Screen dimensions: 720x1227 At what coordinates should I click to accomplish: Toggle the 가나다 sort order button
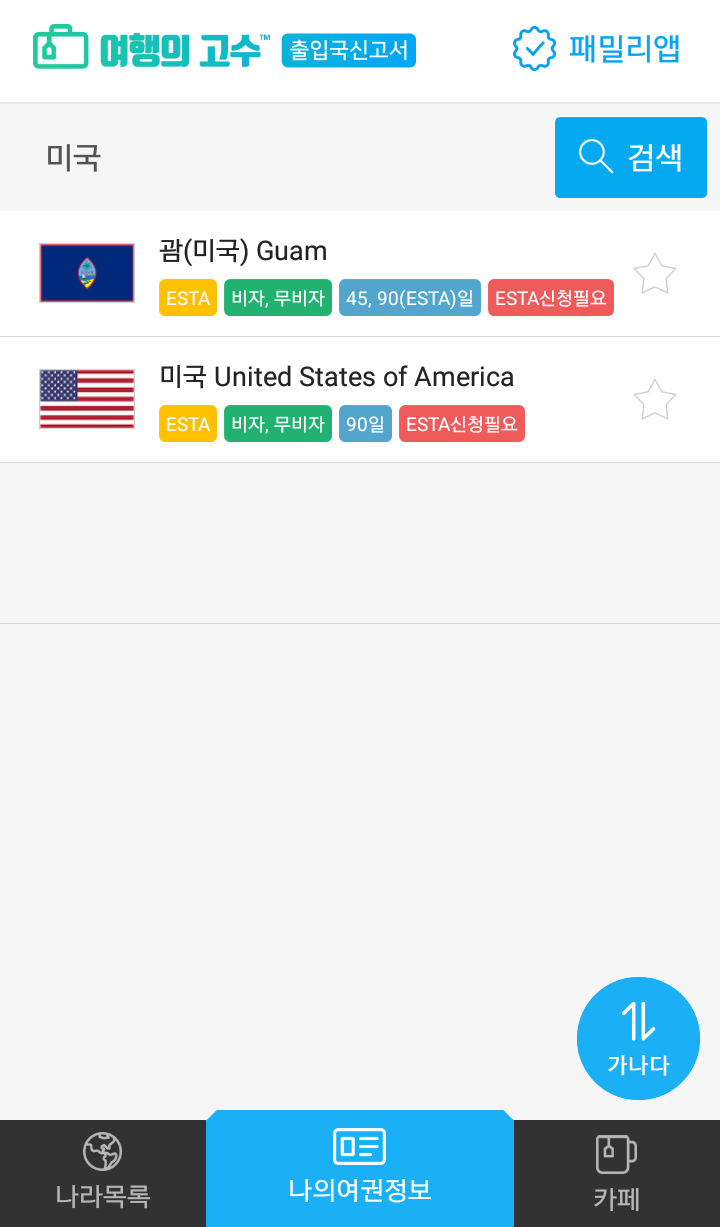point(638,1038)
